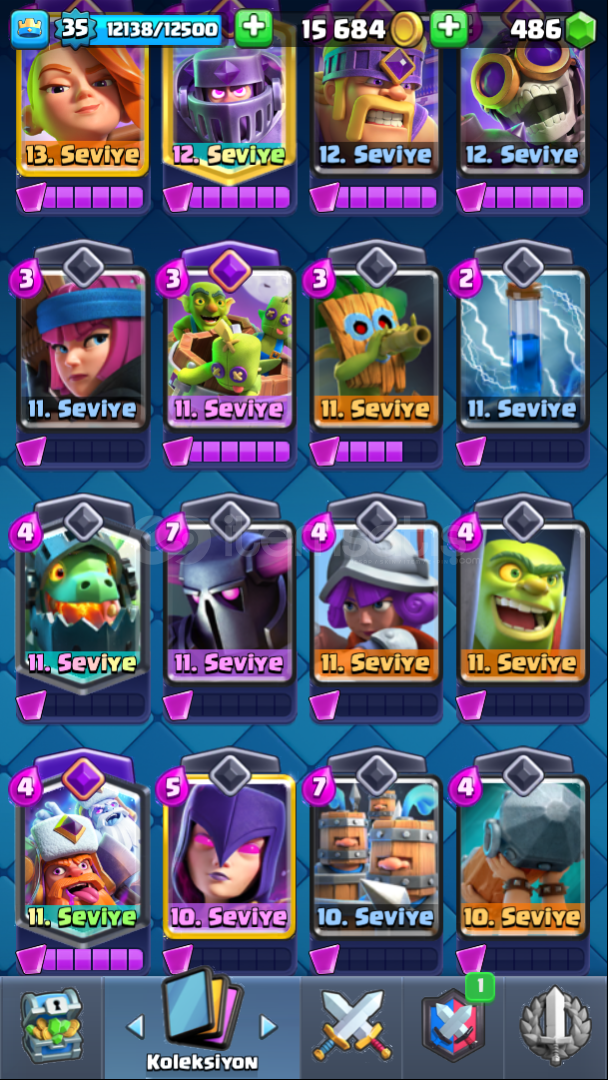Image resolution: width=608 pixels, height=1080 pixels.
Task: Select the level 13 Valkyrie card
Action: (83, 96)
